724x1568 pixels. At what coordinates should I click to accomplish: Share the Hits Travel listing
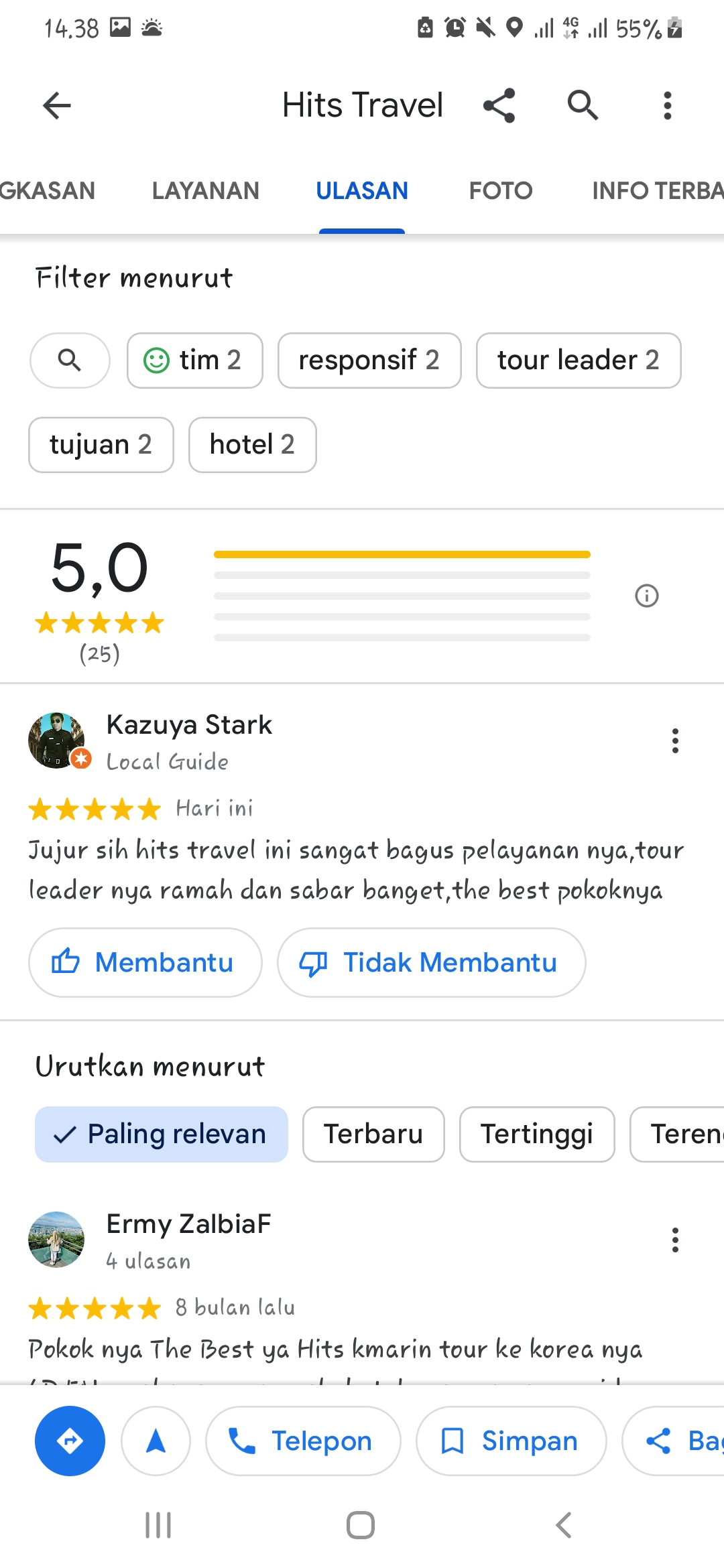[x=499, y=105]
